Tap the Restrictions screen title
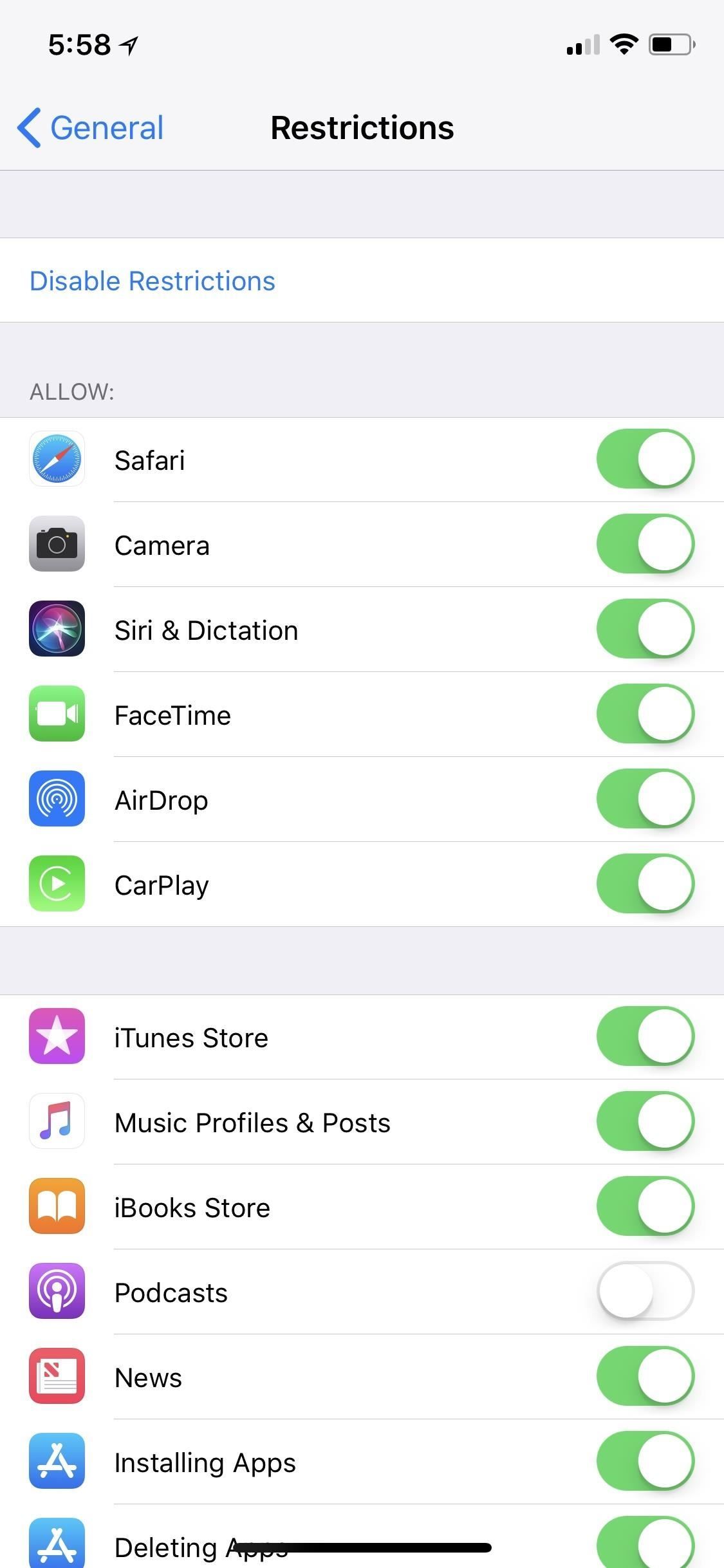 tap(362, 127)
